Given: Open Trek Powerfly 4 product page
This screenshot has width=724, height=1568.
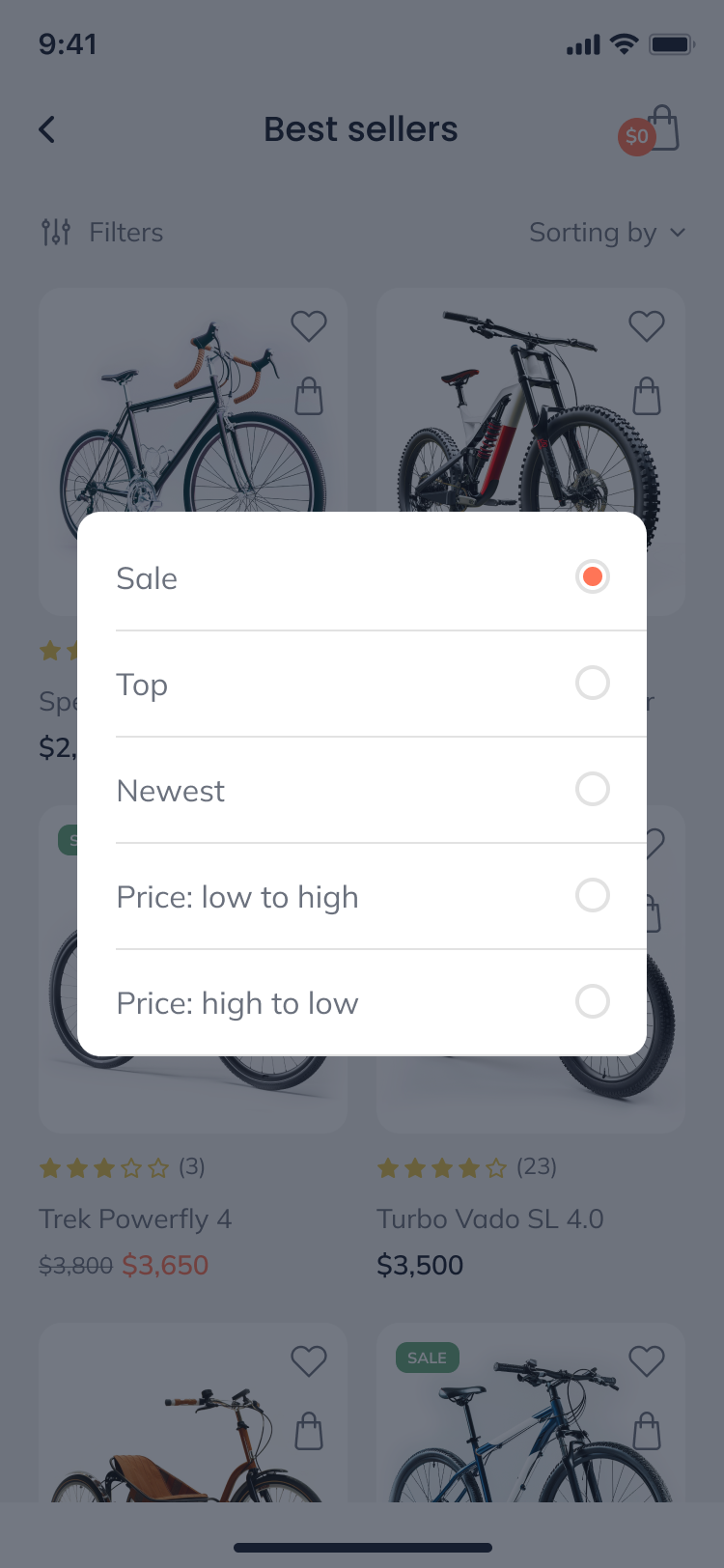Looking at the screenshot, I should pyautogui.click(x=135, y=1218).
